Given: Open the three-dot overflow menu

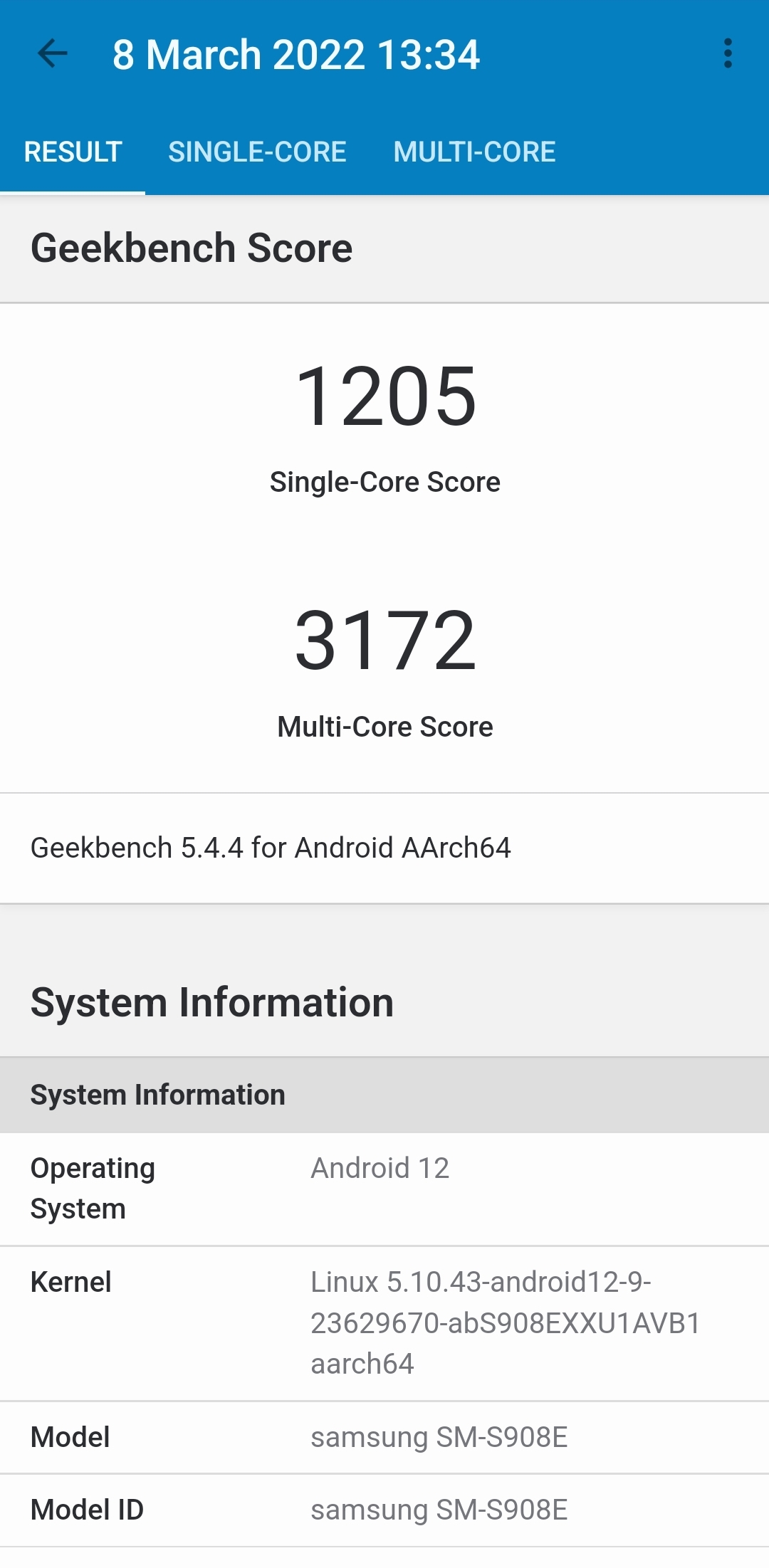Looking at the screenshot, I should [727, 53].
